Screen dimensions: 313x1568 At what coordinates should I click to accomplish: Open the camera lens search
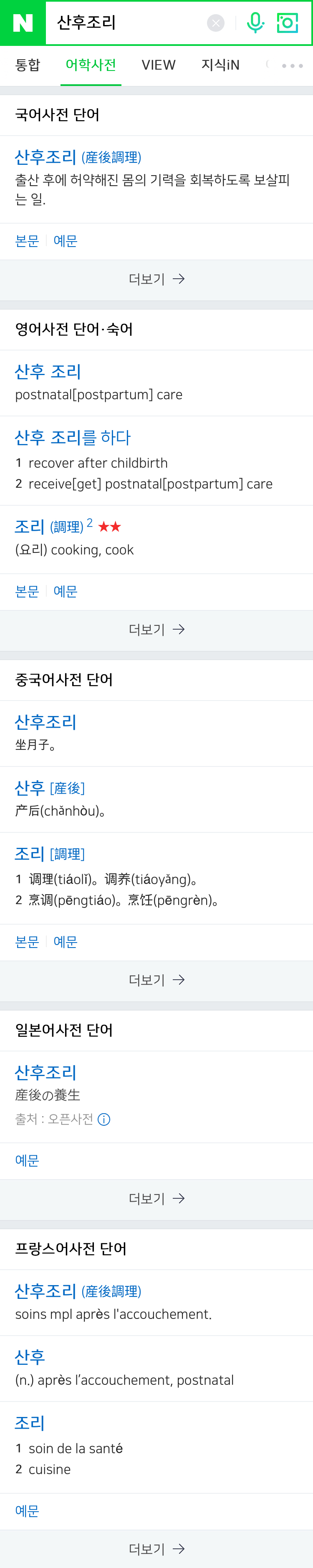(288, 23)
